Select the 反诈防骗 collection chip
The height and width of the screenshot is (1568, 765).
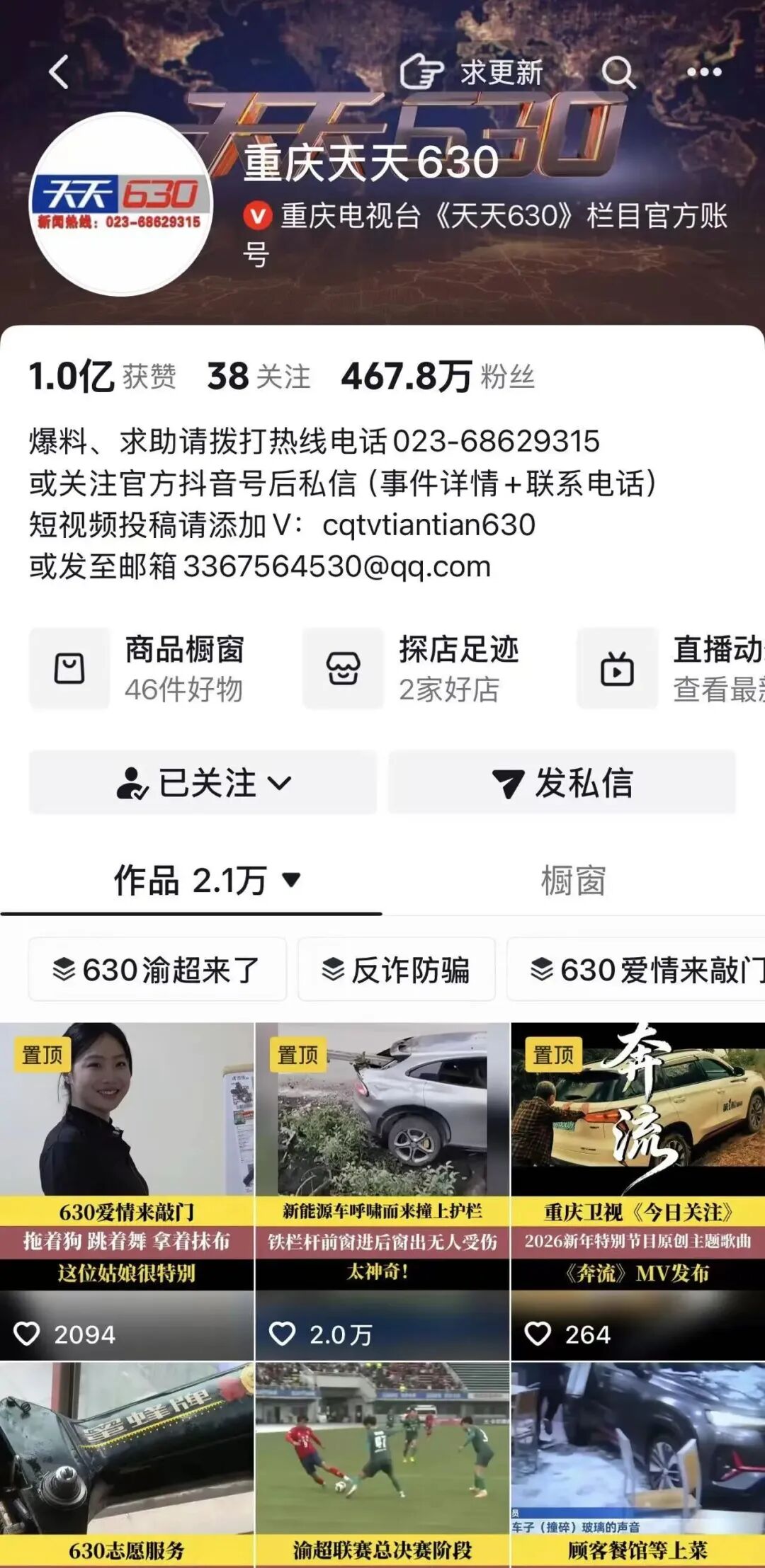pyautogui.click(x=396, y=969)
